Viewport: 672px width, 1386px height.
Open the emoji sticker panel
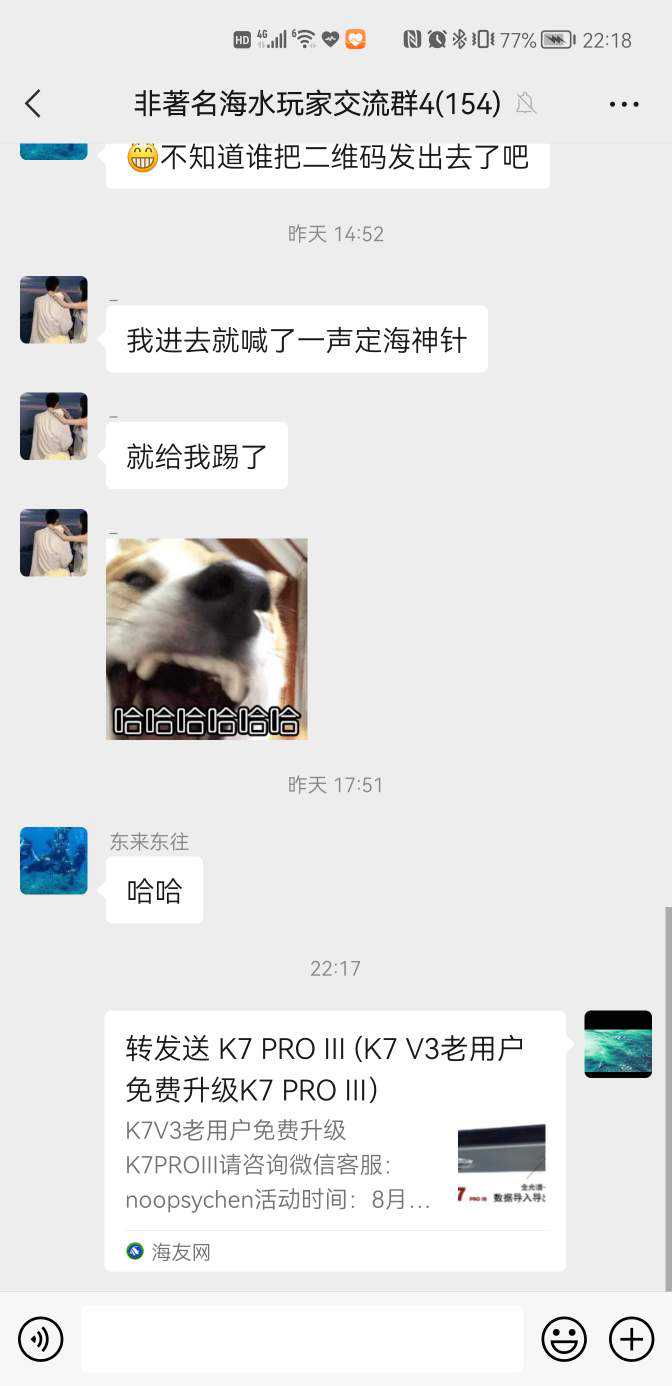[564, 1338]
